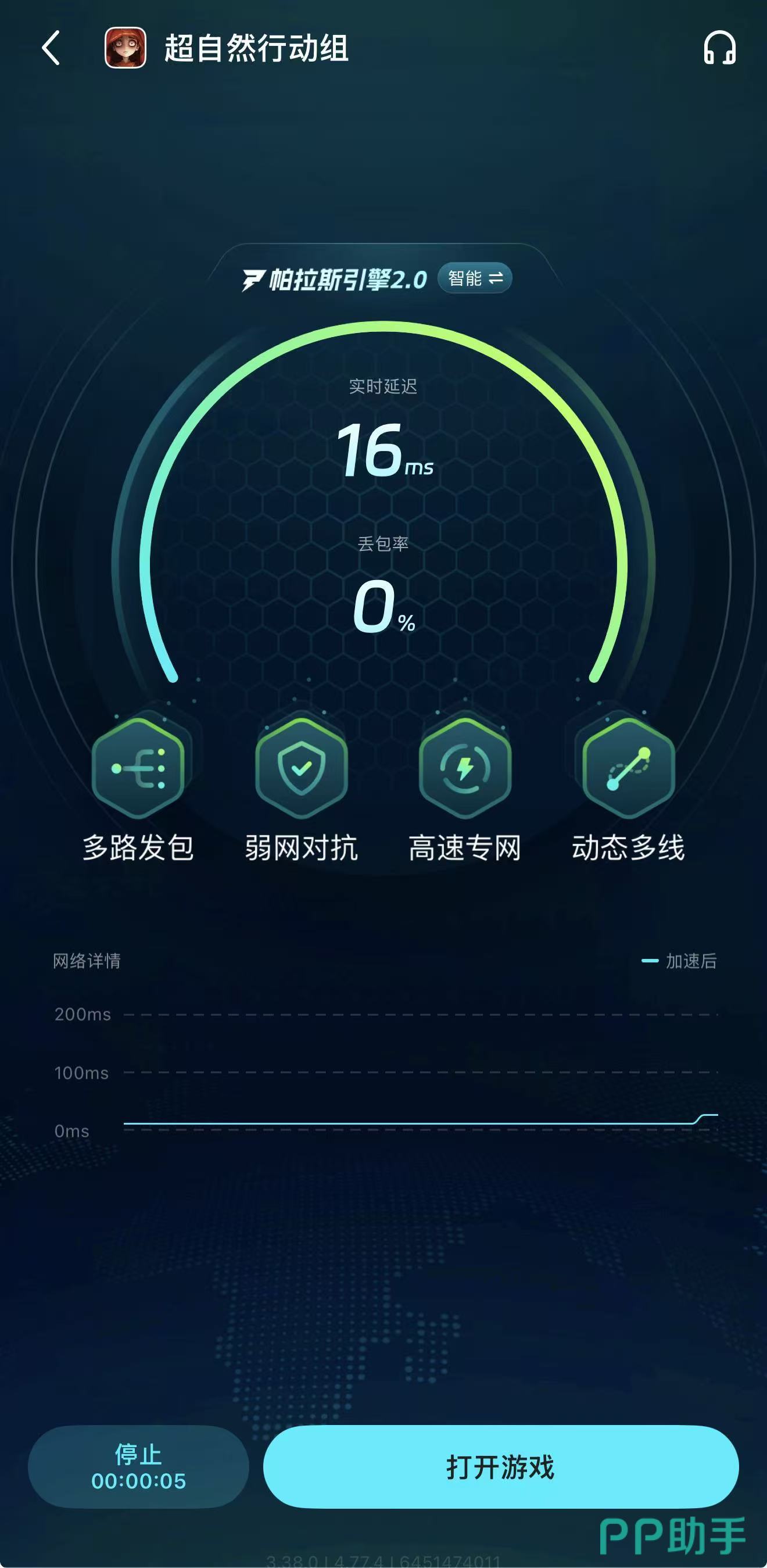Open the 多路发包 feature icon
This screenshot has width=767, height=1568.
[x=138, y=768]
